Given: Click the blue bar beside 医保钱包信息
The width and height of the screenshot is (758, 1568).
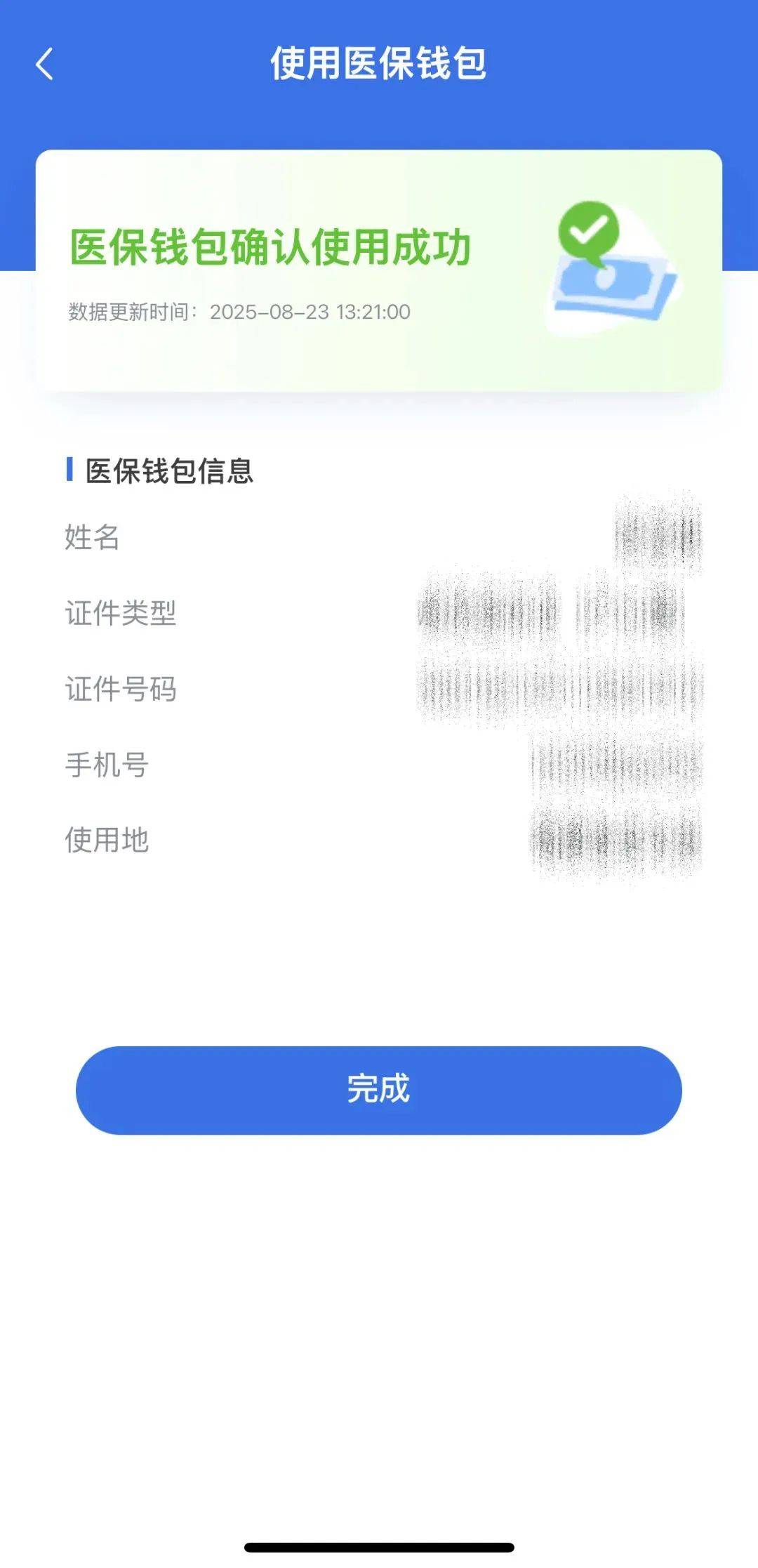Looking at the screenshot, I should tap(69, 470).
